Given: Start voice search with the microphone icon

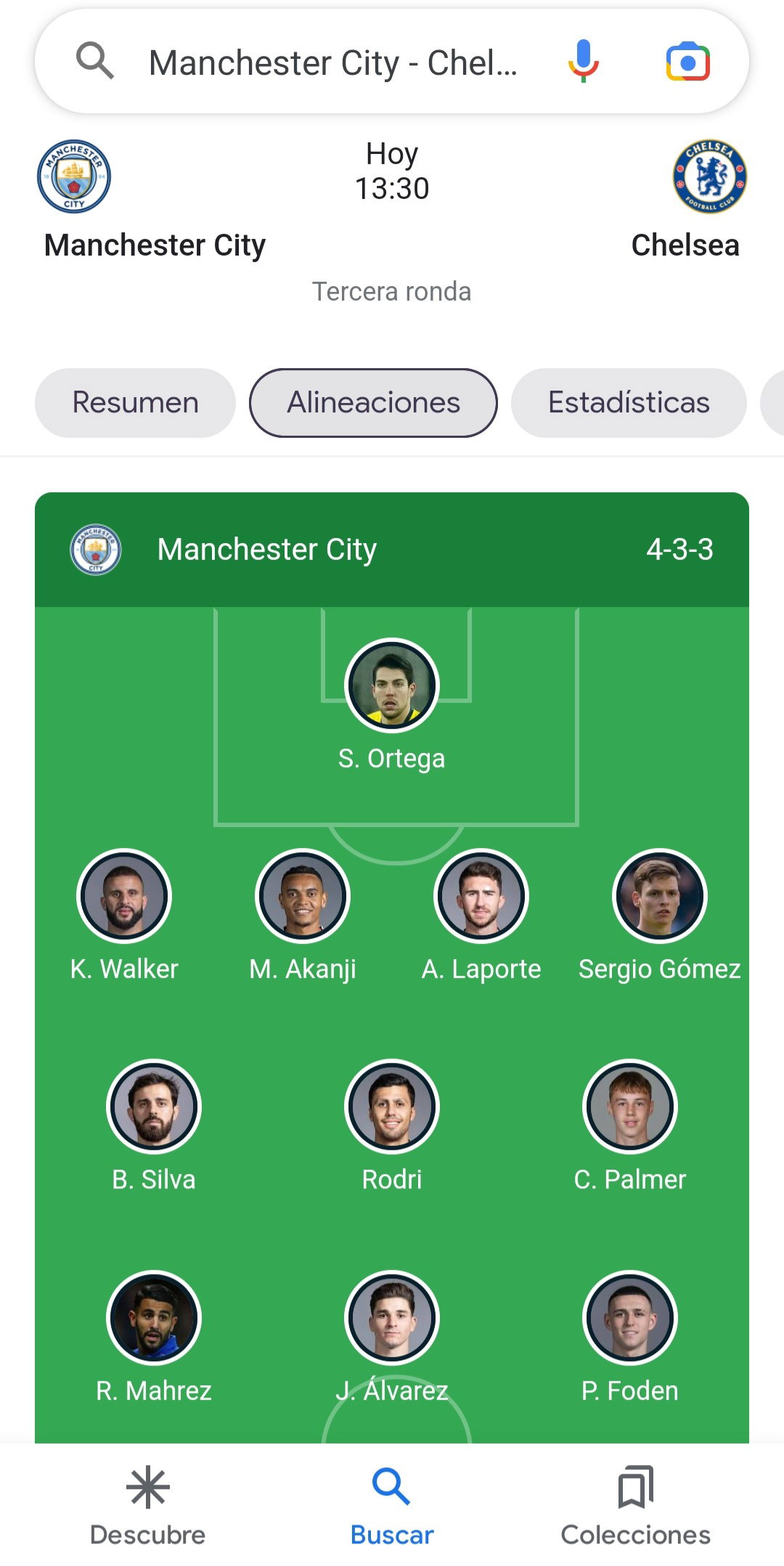Looking at the screenshot, I should coord(583,62).
